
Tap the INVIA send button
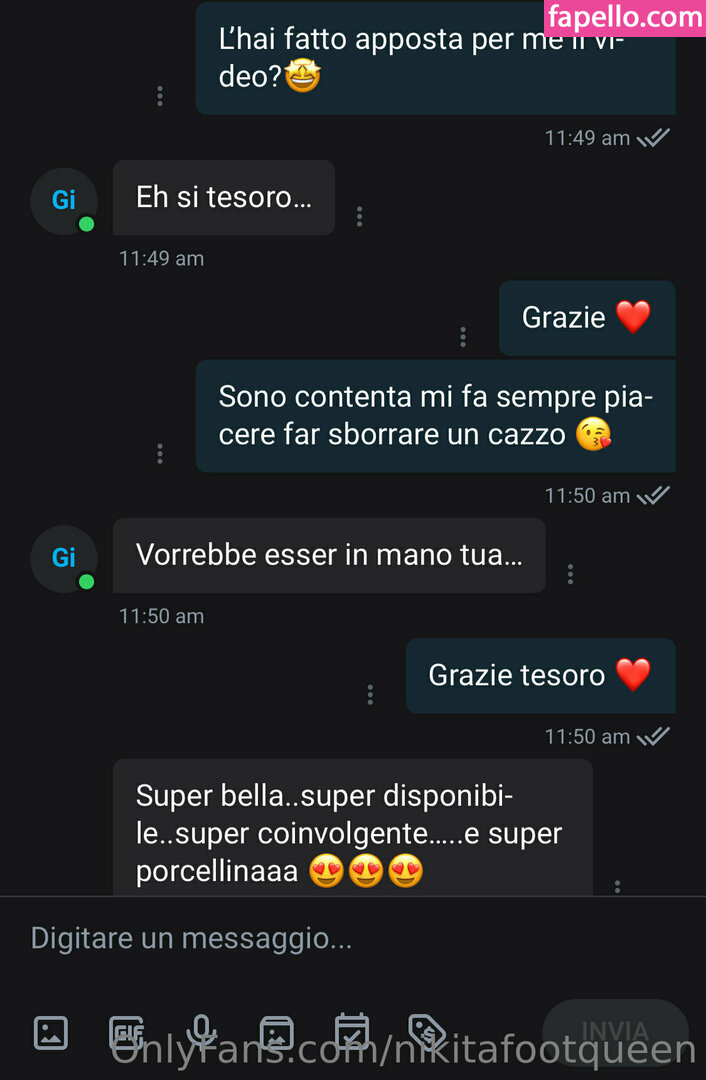pyautogui.click(x=614, y=1031)
